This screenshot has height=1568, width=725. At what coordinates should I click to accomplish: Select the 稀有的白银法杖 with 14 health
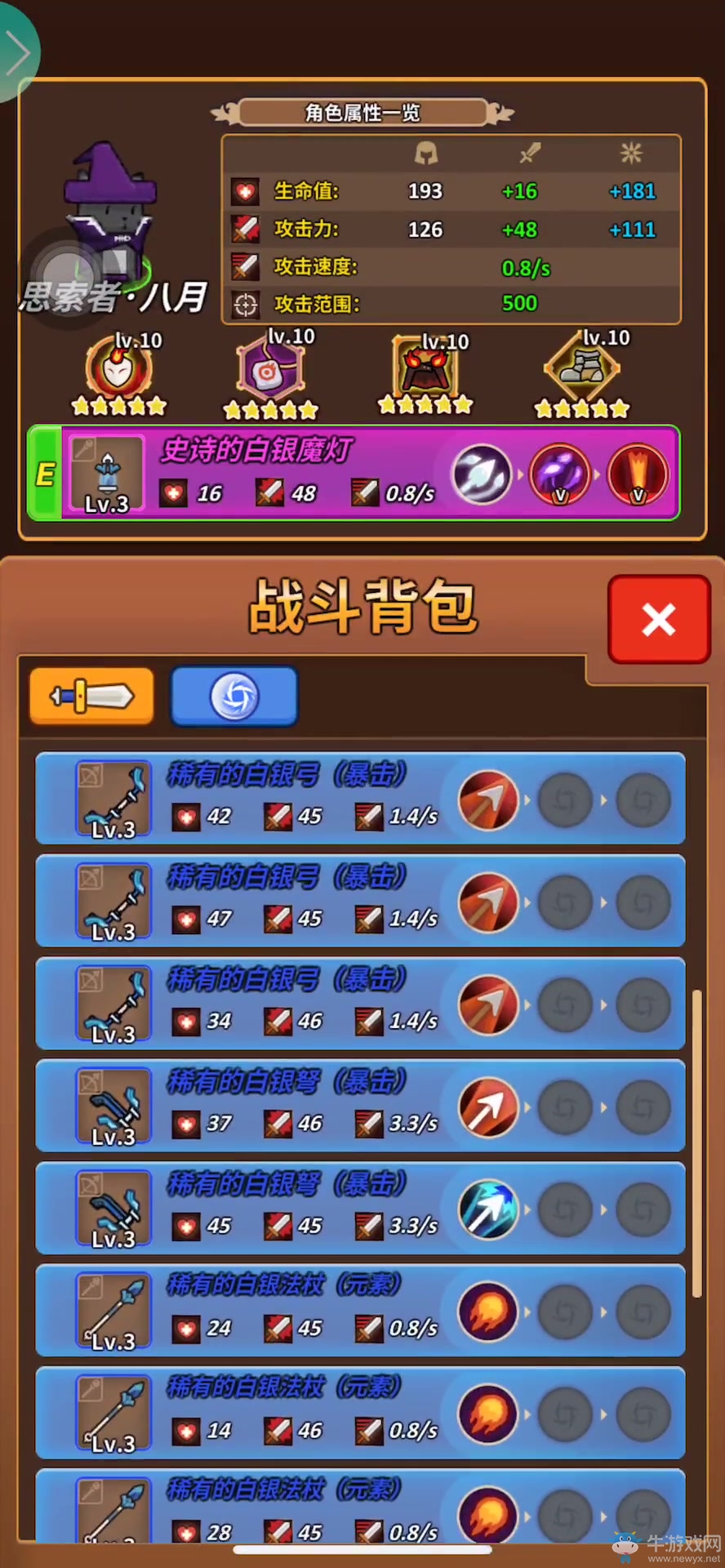tap(360, 1413)
